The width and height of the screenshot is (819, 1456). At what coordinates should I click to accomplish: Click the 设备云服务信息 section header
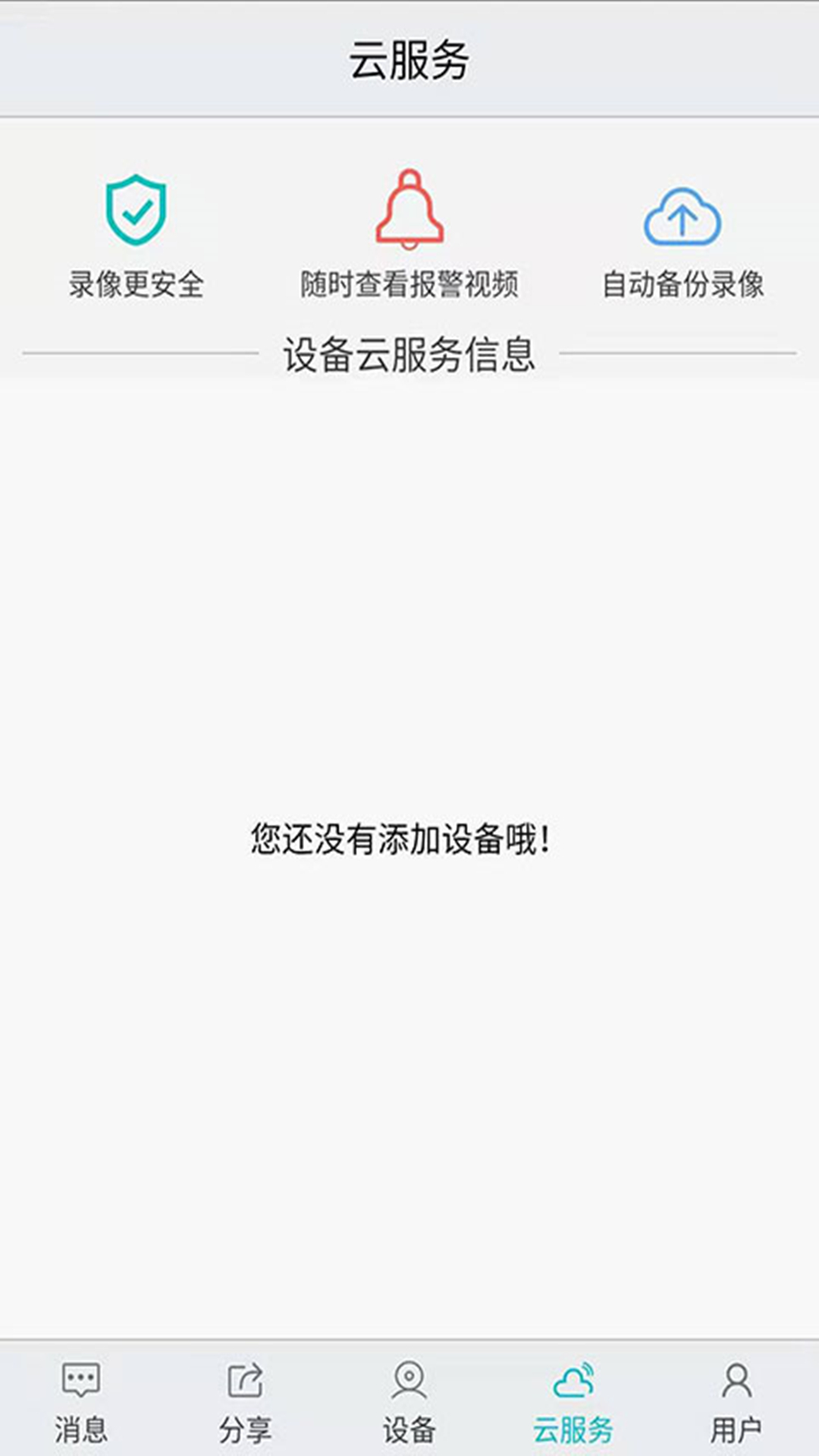(x=409, y=355)
